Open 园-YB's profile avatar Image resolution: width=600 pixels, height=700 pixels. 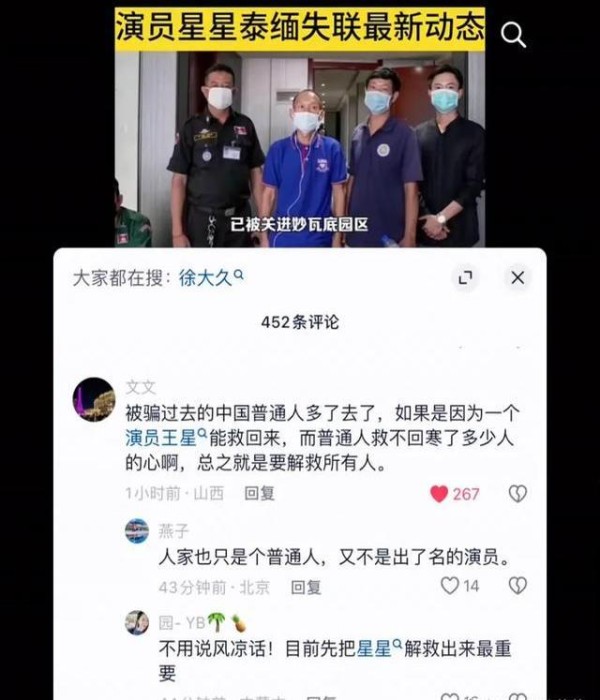(x=137, y=623)
